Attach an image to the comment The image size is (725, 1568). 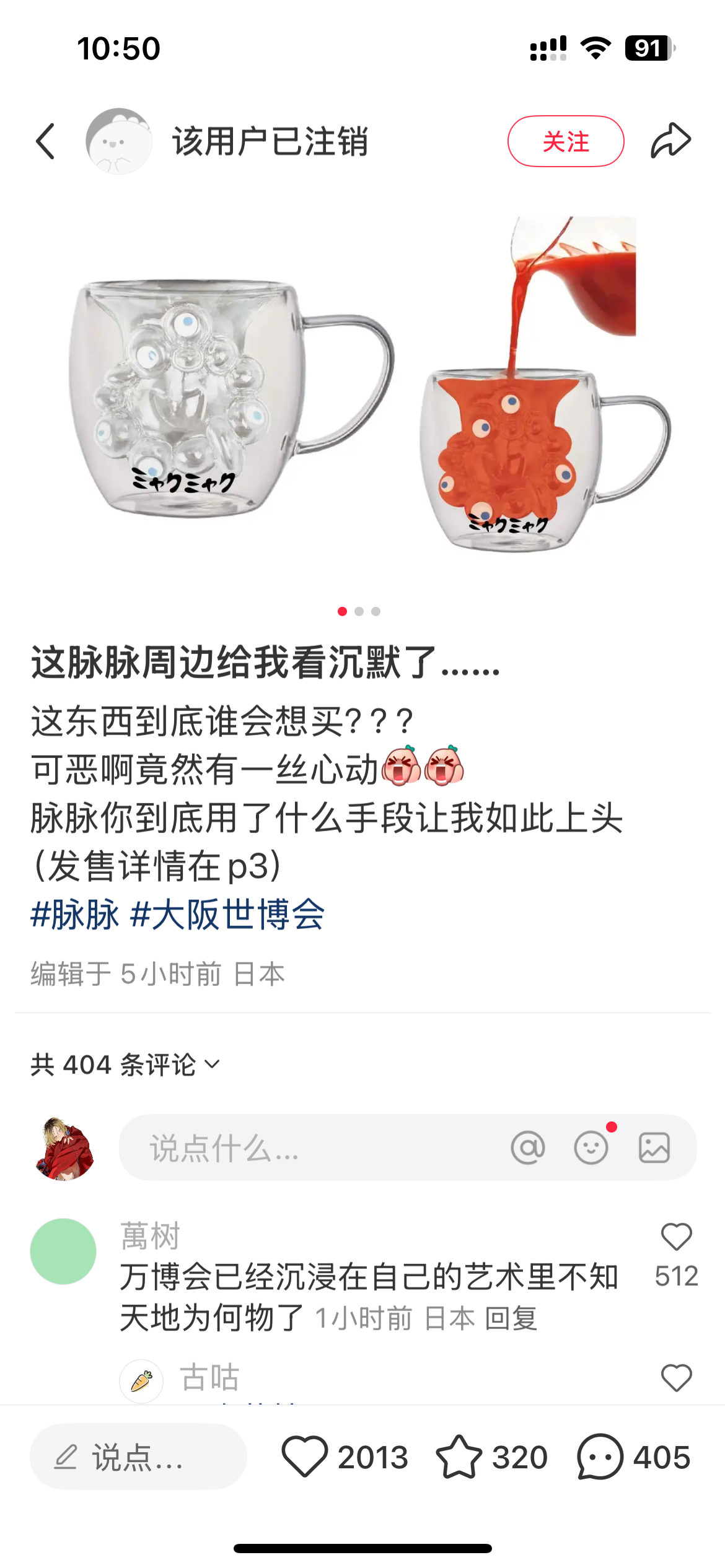pyautogui.click(x=654, y=1148)
